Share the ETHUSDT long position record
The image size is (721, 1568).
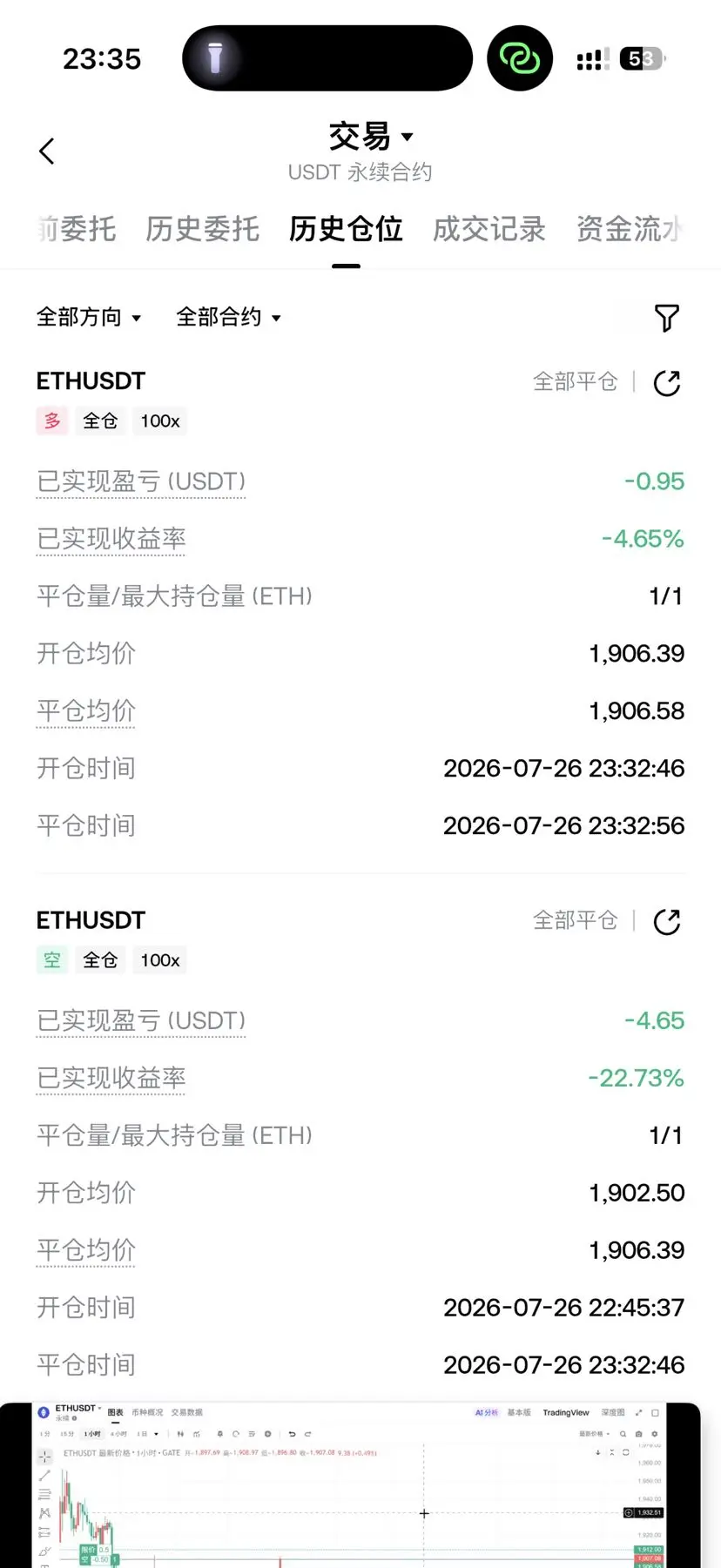pos(666,383)
